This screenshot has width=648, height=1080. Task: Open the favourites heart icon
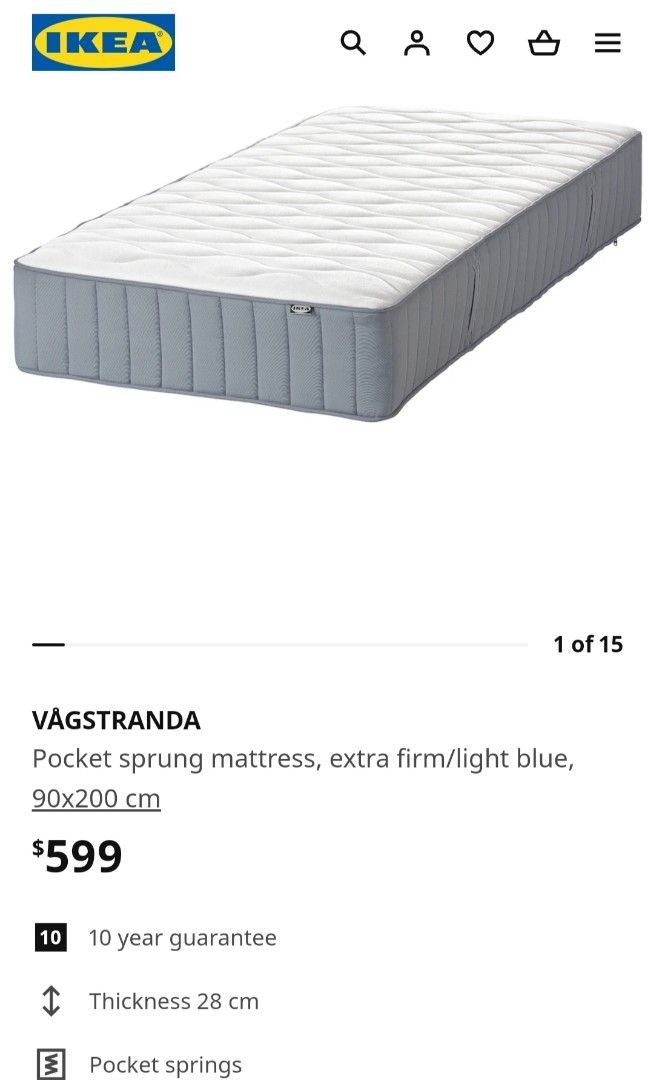[x=481, y=43]
